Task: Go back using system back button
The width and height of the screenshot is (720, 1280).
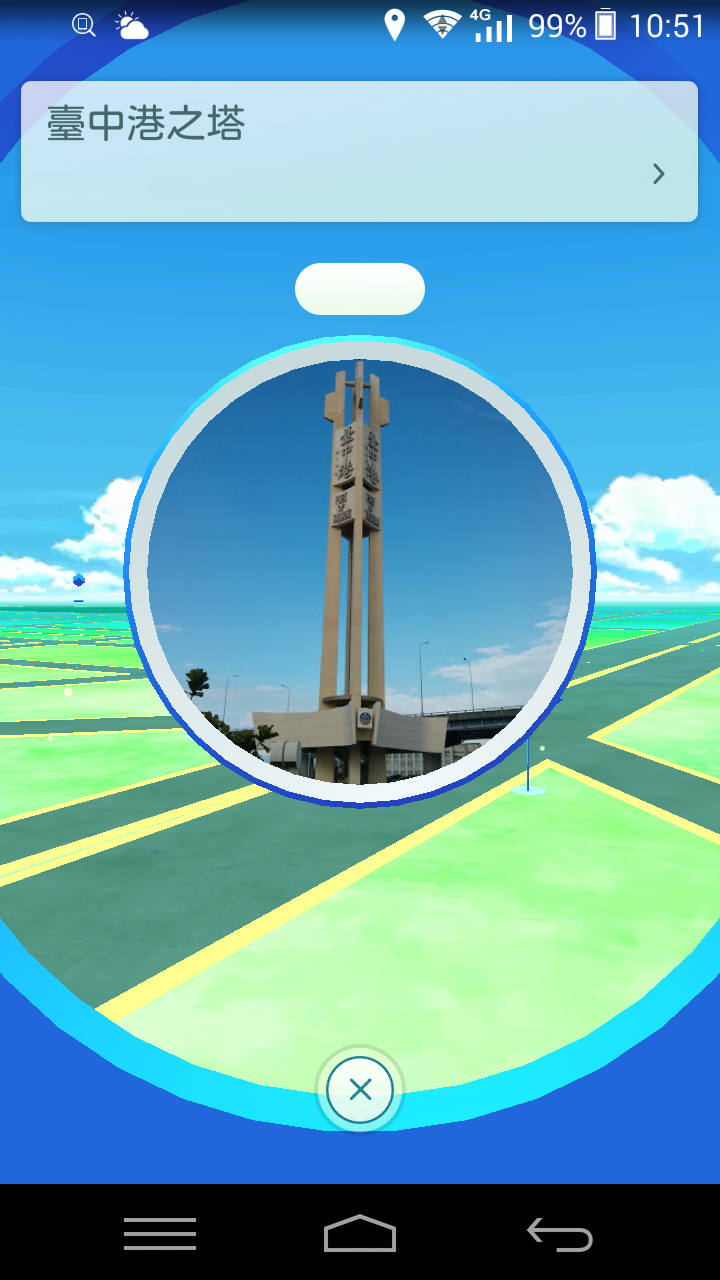Action: [x=560, y=1235]
